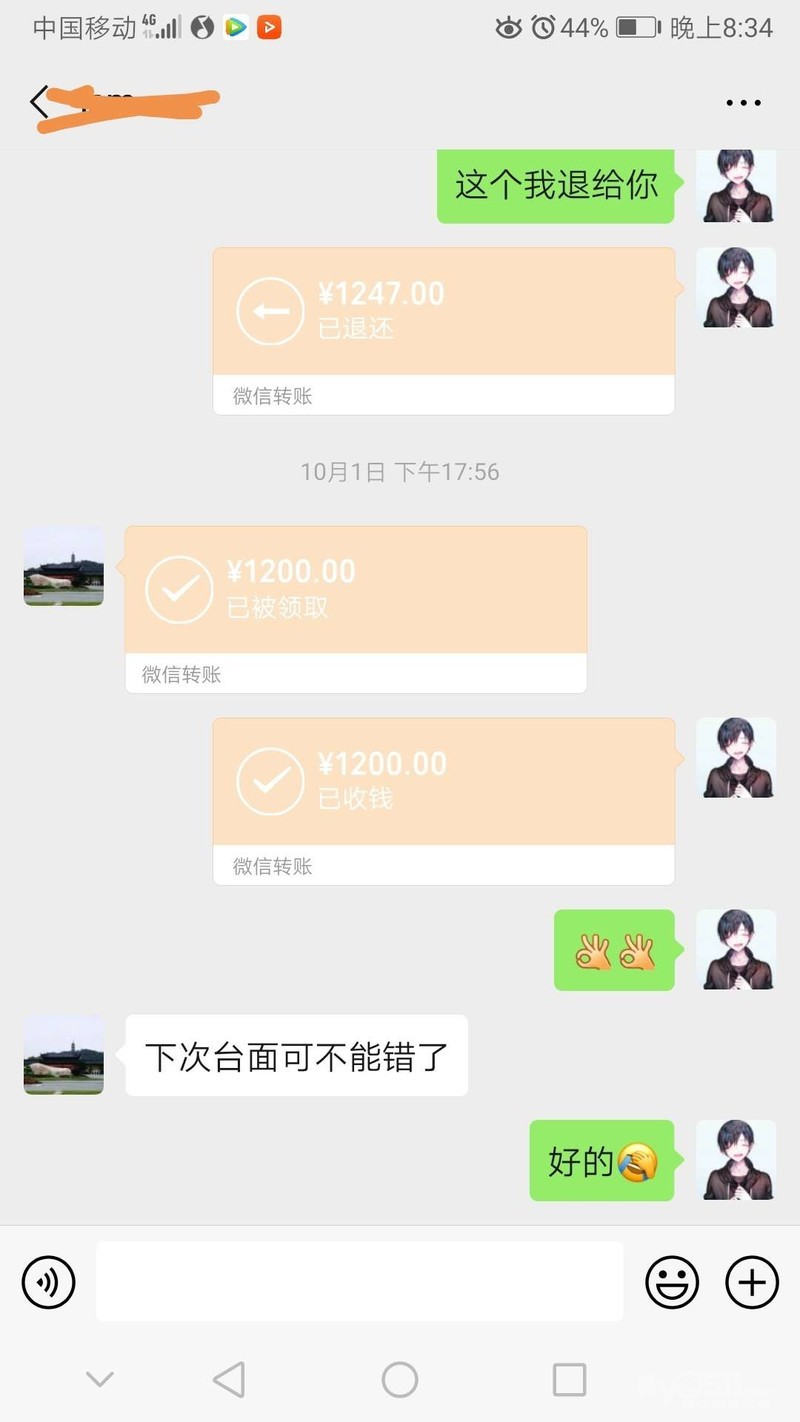Tap my avatar beside 这个我退给你

click(736, 185)
